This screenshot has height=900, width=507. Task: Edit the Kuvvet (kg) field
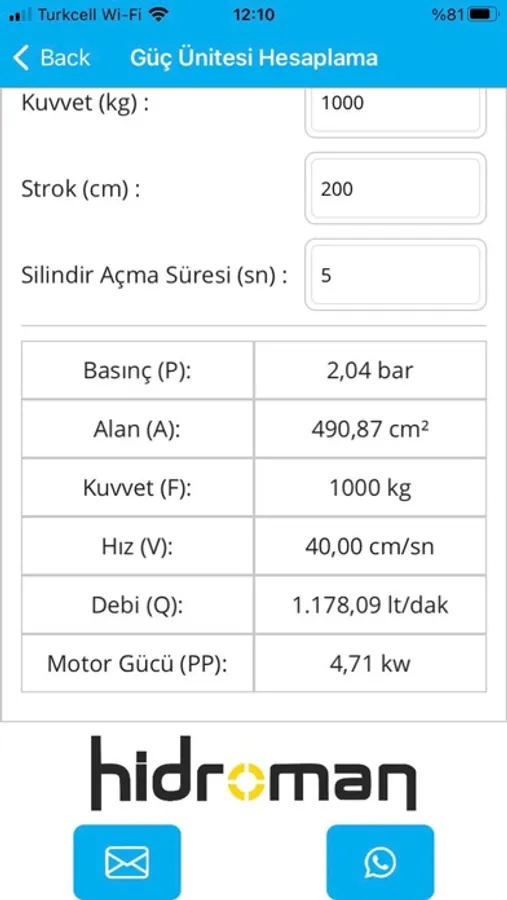[x=395, y=110]
